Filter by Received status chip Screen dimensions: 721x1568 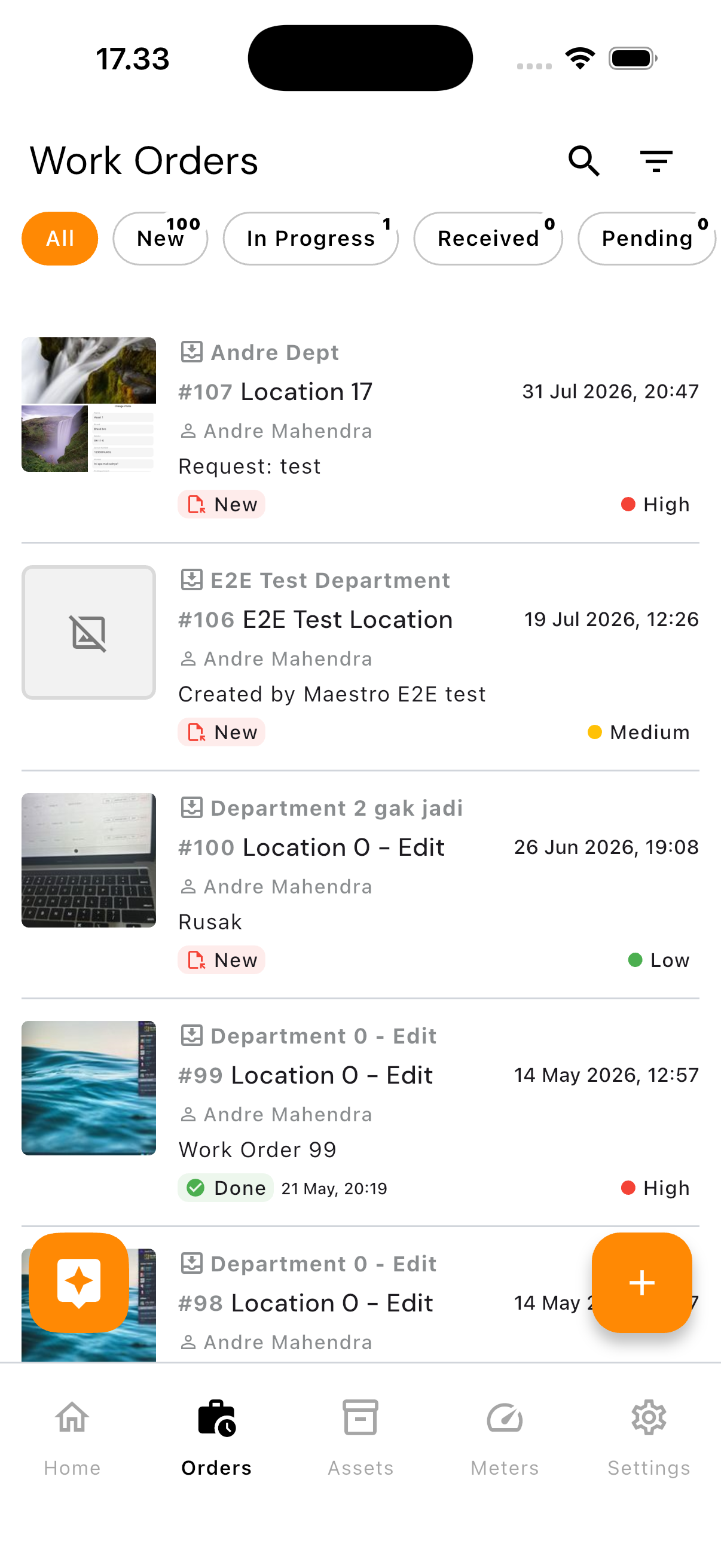[488, 239]
